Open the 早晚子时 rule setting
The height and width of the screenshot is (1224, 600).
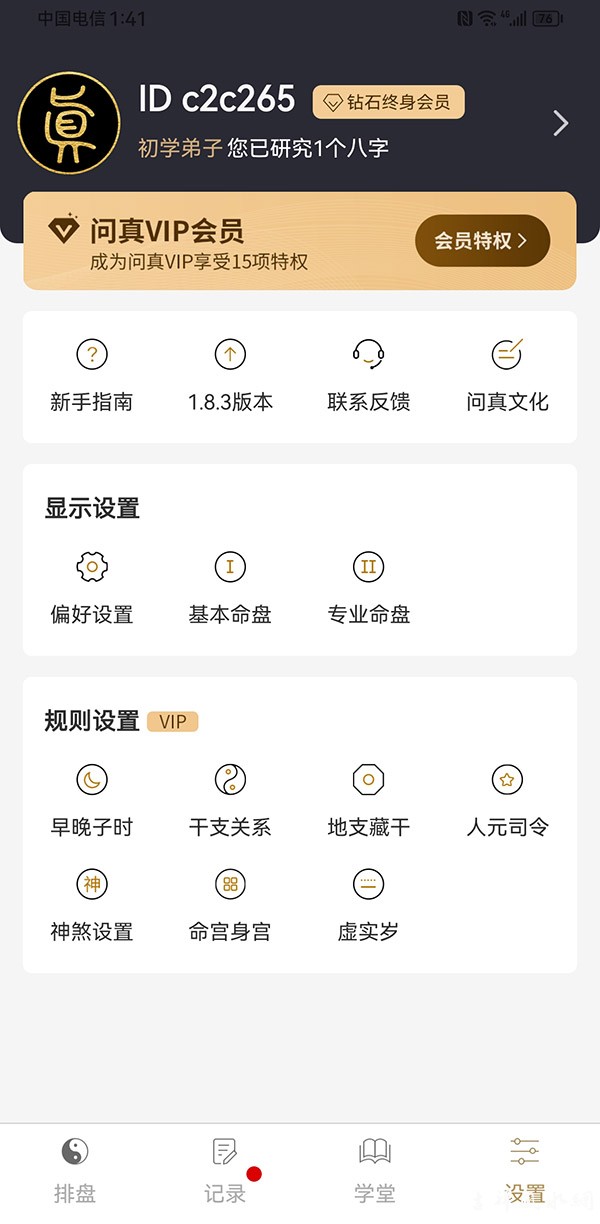click(x=91, y=801)
